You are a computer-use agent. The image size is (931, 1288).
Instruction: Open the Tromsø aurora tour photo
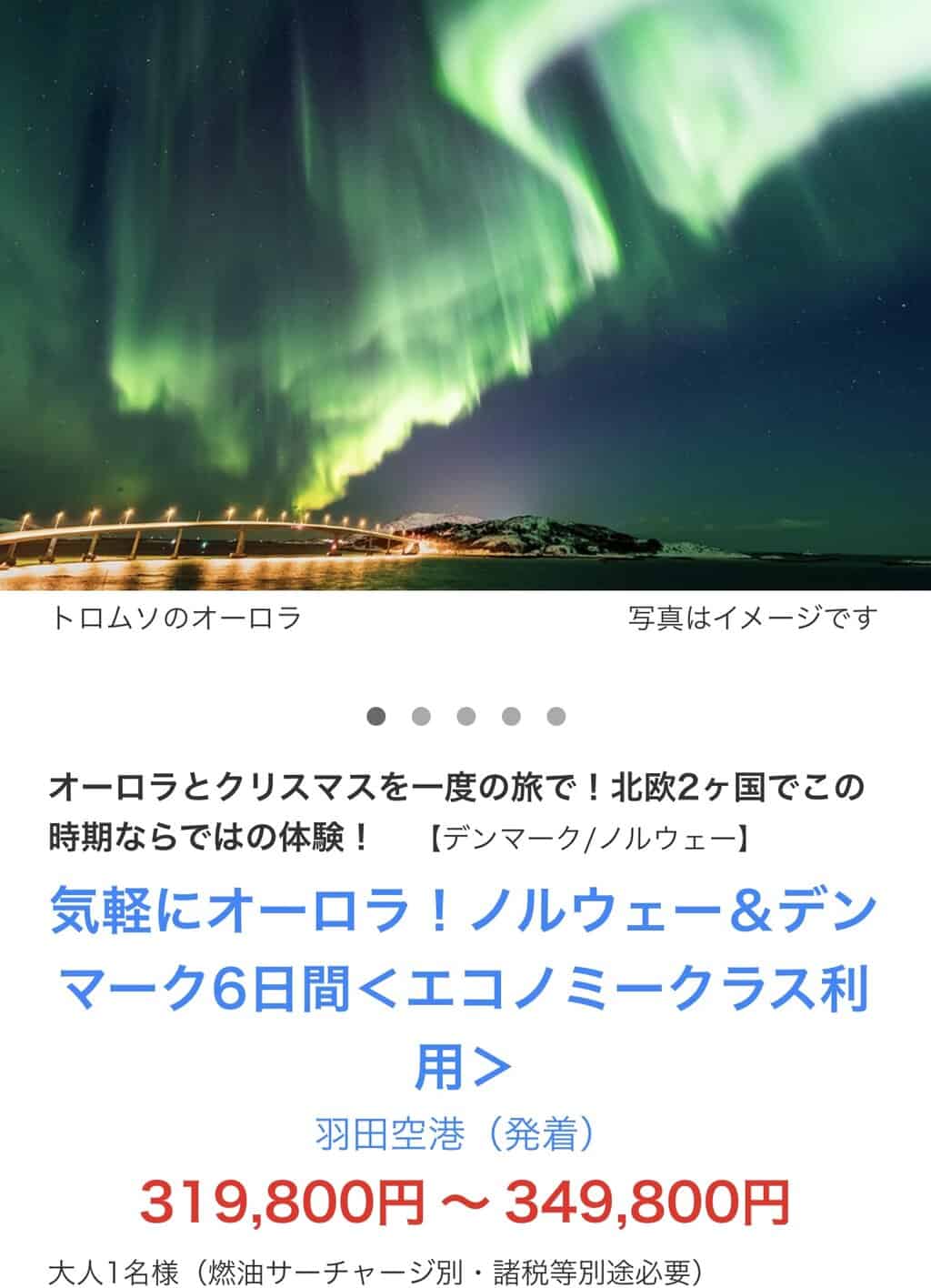[465, 296]
